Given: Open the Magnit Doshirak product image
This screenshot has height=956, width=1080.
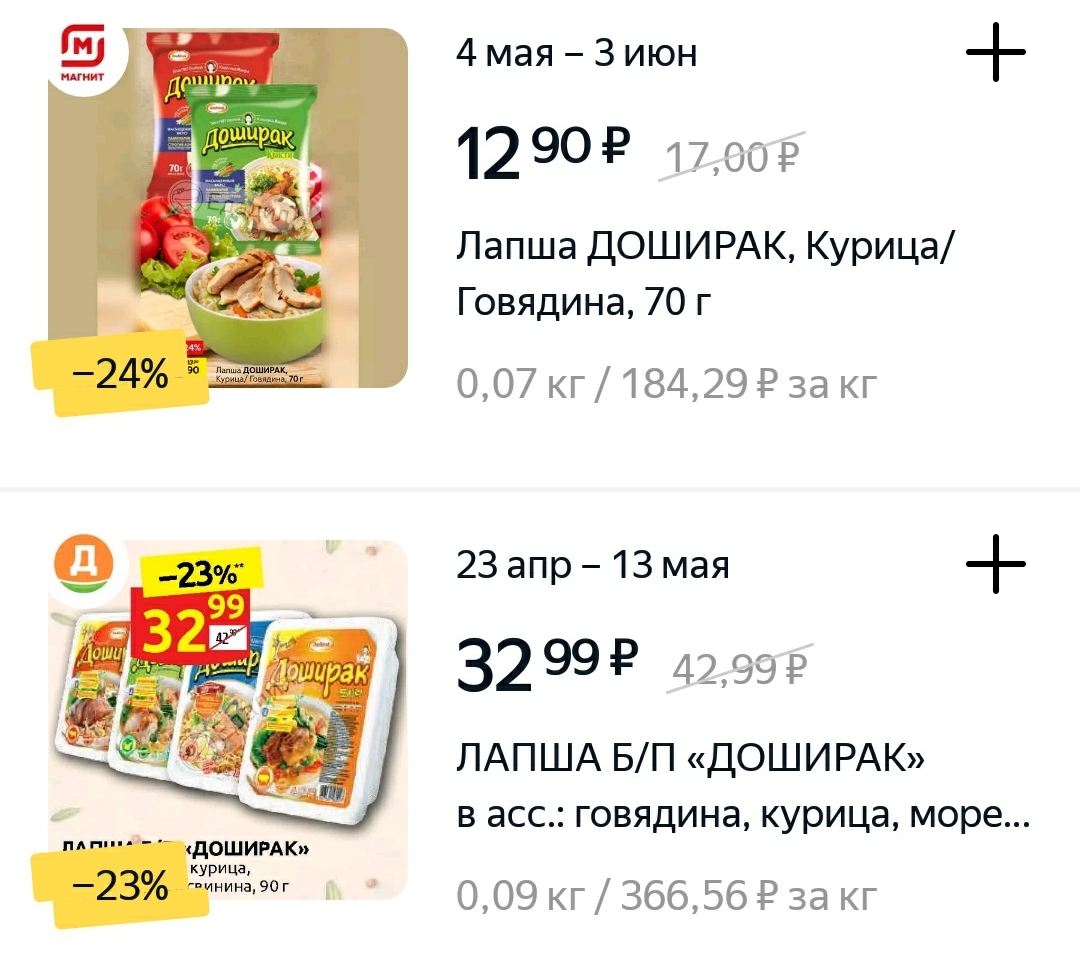Looking at the screenshot, I should [x=228, y=208].
